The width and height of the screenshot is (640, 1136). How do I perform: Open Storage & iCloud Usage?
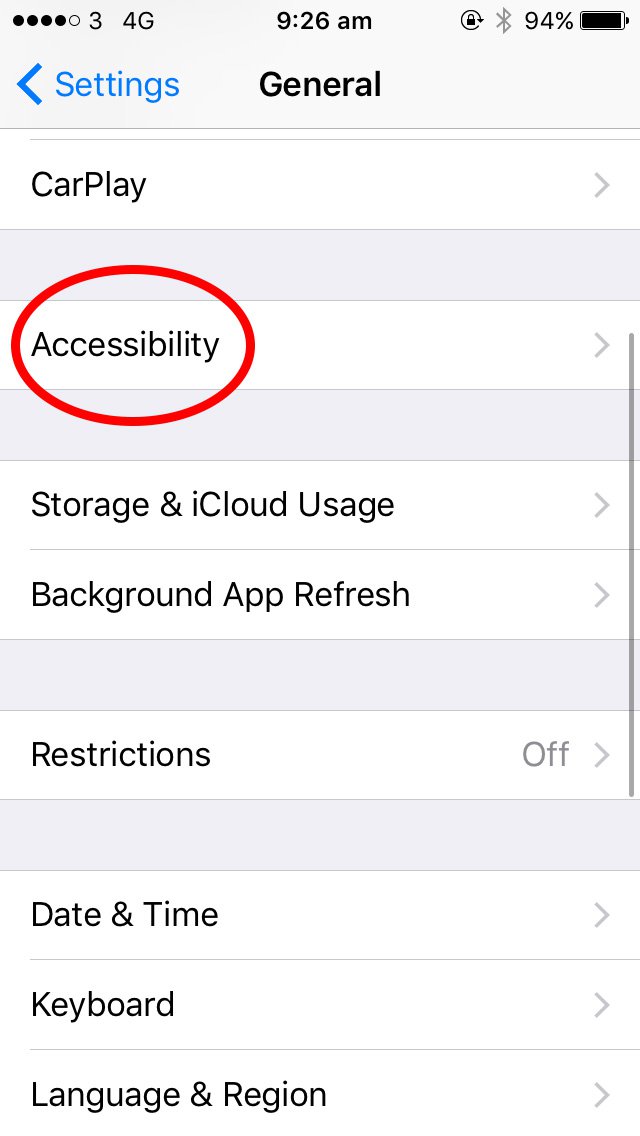(320, 505)
